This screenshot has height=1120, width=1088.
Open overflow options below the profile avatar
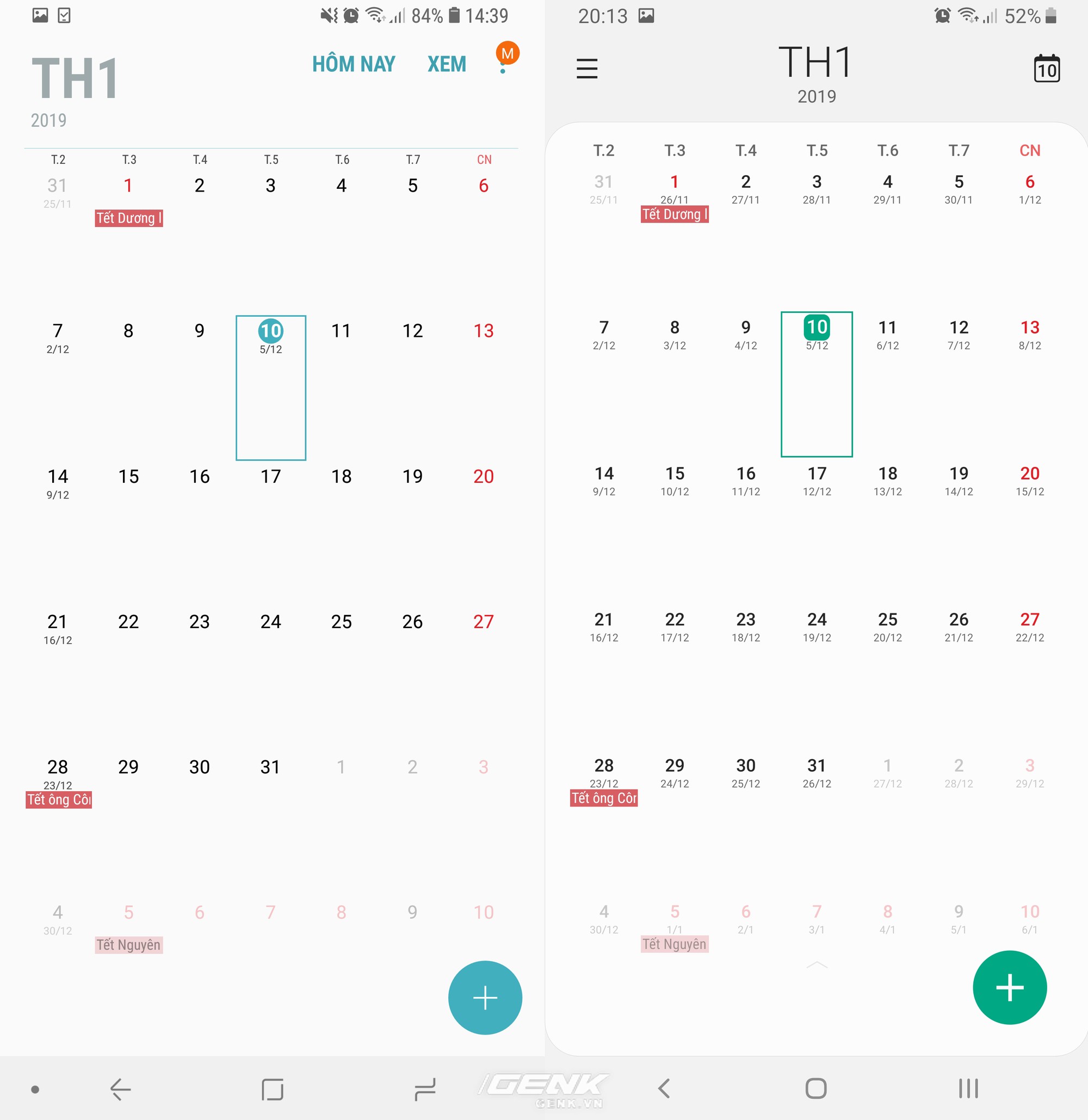503,72
